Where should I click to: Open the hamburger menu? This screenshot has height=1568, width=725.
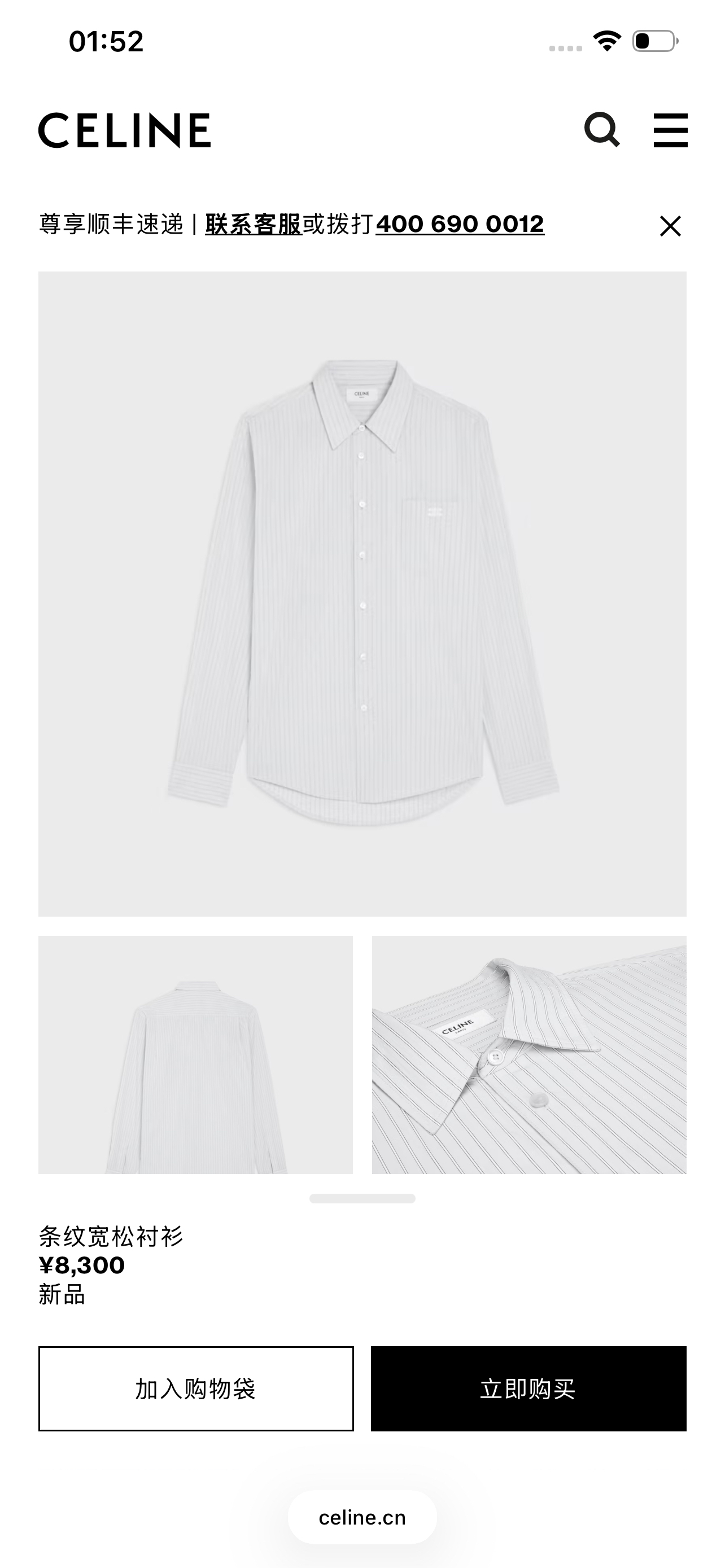click(x=670, y=130)
